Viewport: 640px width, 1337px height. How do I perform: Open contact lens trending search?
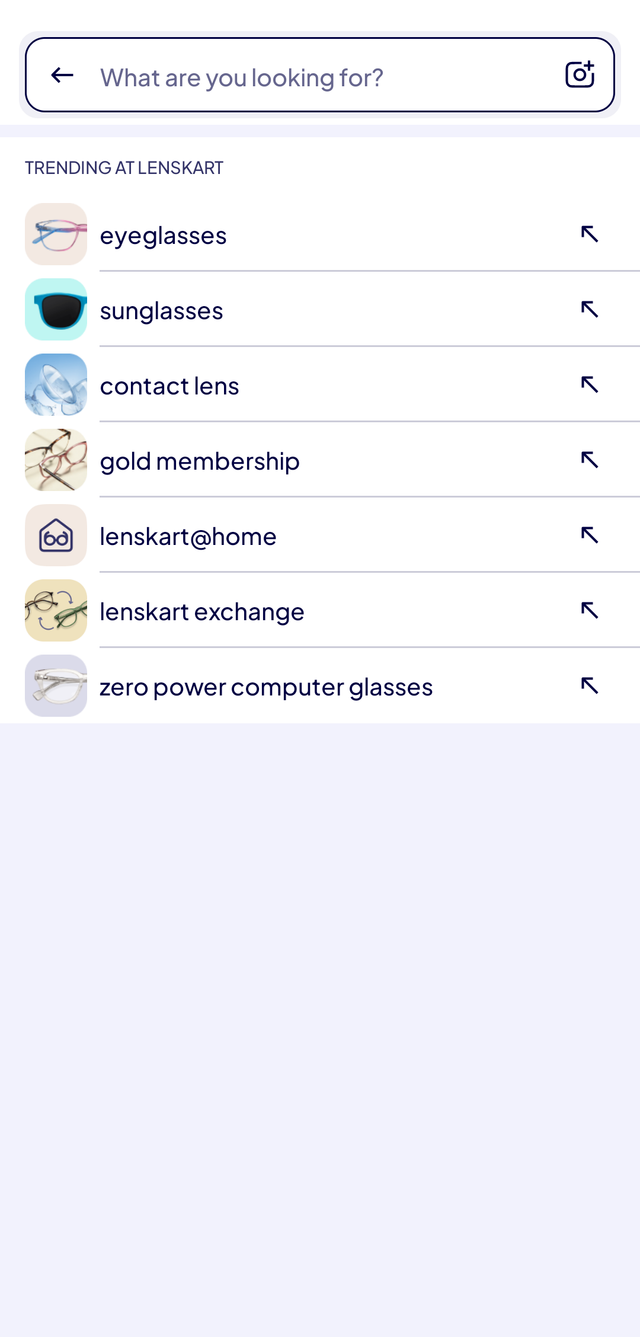pyautogui.click(x=170, y=386)
